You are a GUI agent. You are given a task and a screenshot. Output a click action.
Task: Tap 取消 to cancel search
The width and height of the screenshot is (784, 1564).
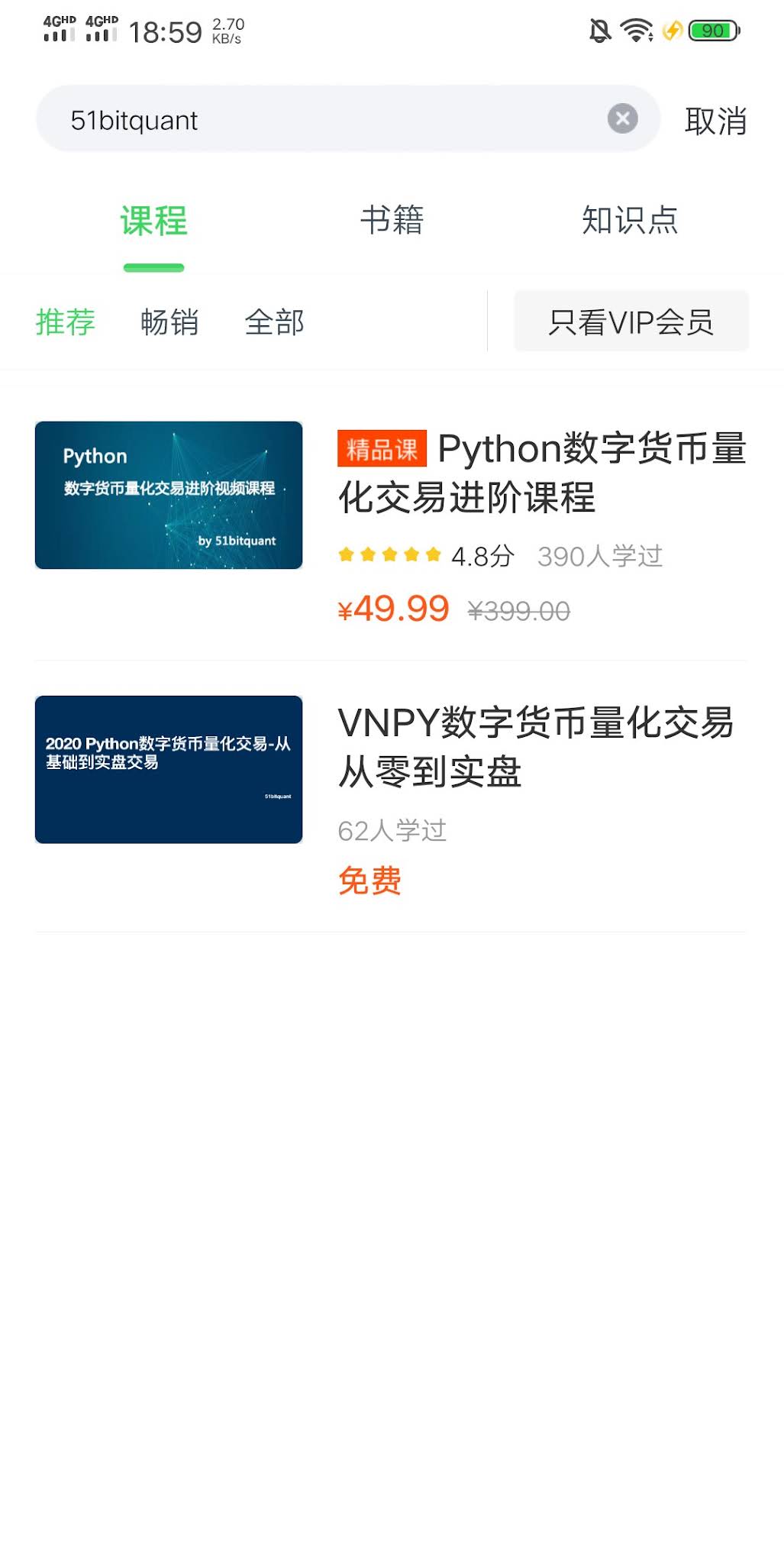715,121
